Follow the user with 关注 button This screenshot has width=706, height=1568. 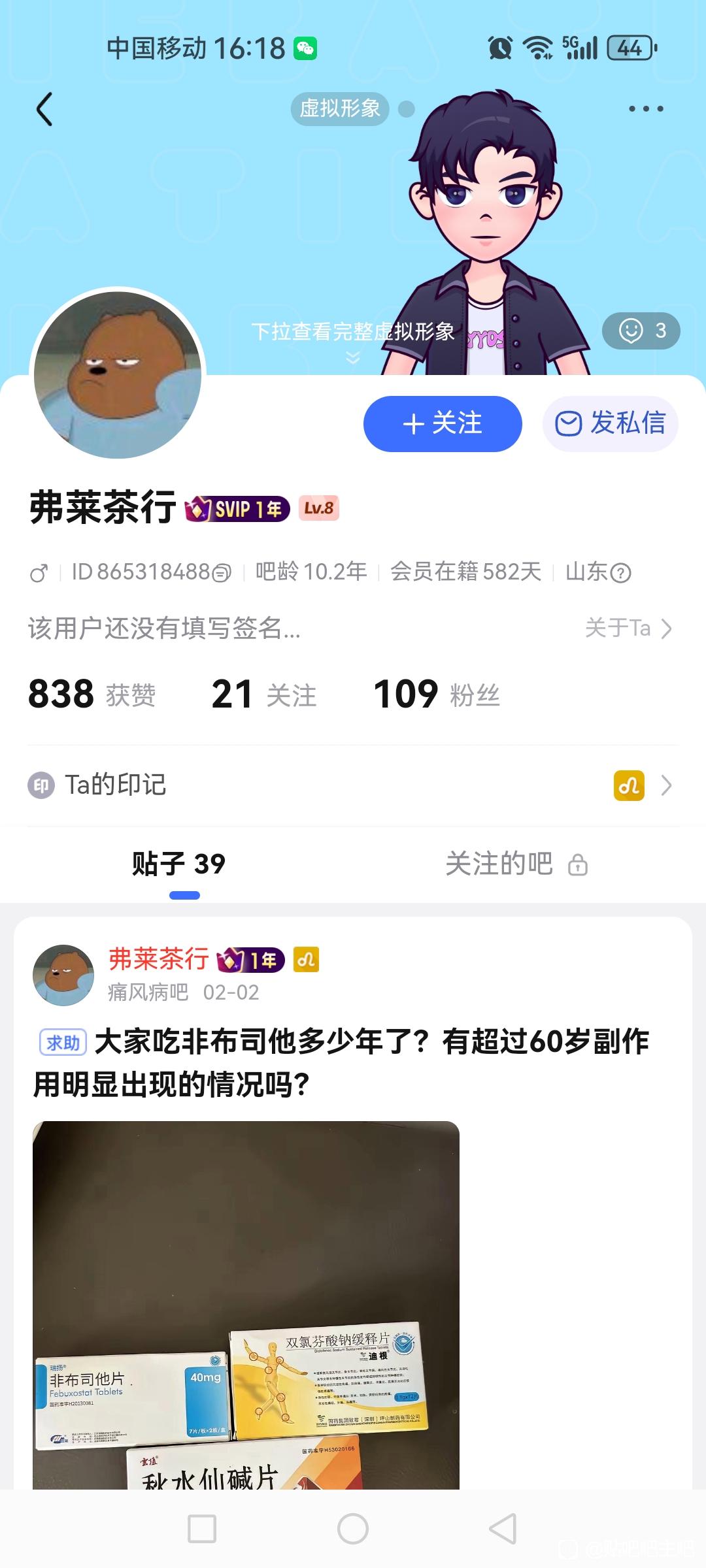pos(443,424)
